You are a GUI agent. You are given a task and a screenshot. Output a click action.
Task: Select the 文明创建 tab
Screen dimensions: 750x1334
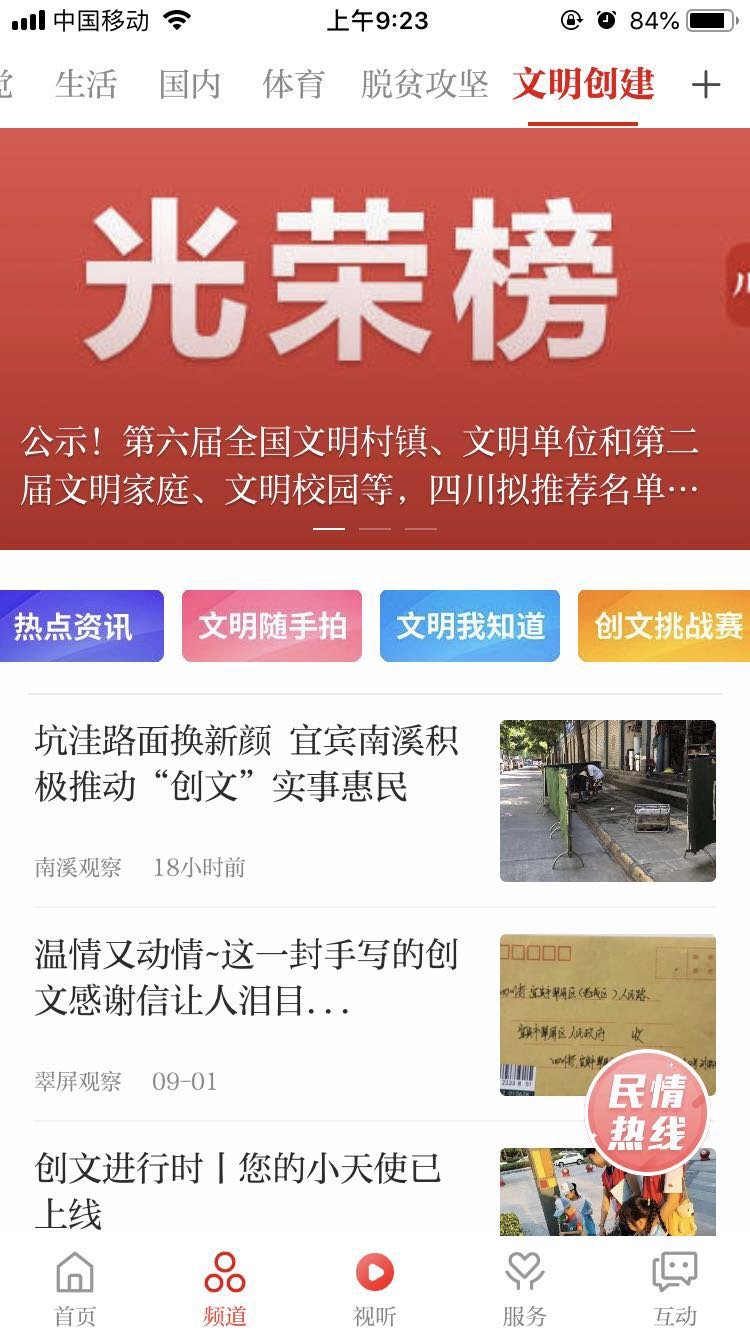583,85
